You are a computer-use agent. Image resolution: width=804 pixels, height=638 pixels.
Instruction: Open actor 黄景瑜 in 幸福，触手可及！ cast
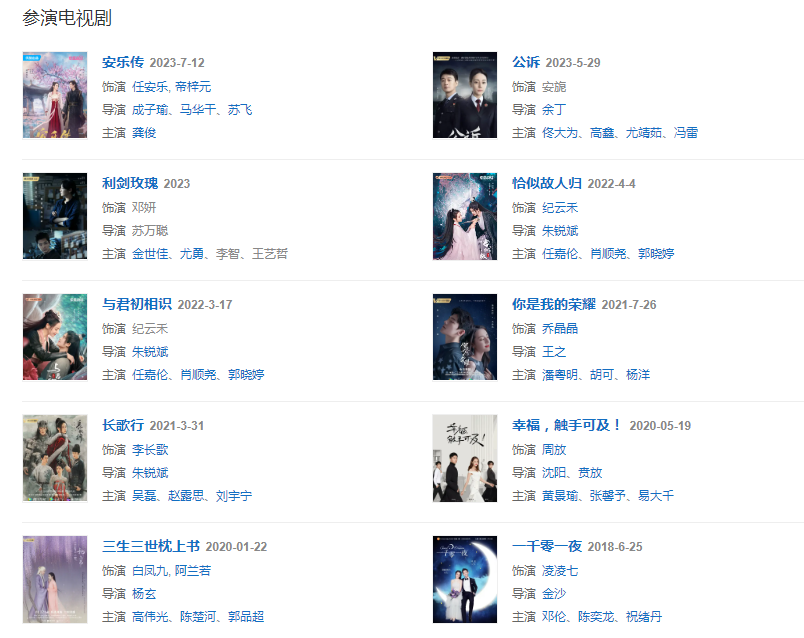click(561, 496)
